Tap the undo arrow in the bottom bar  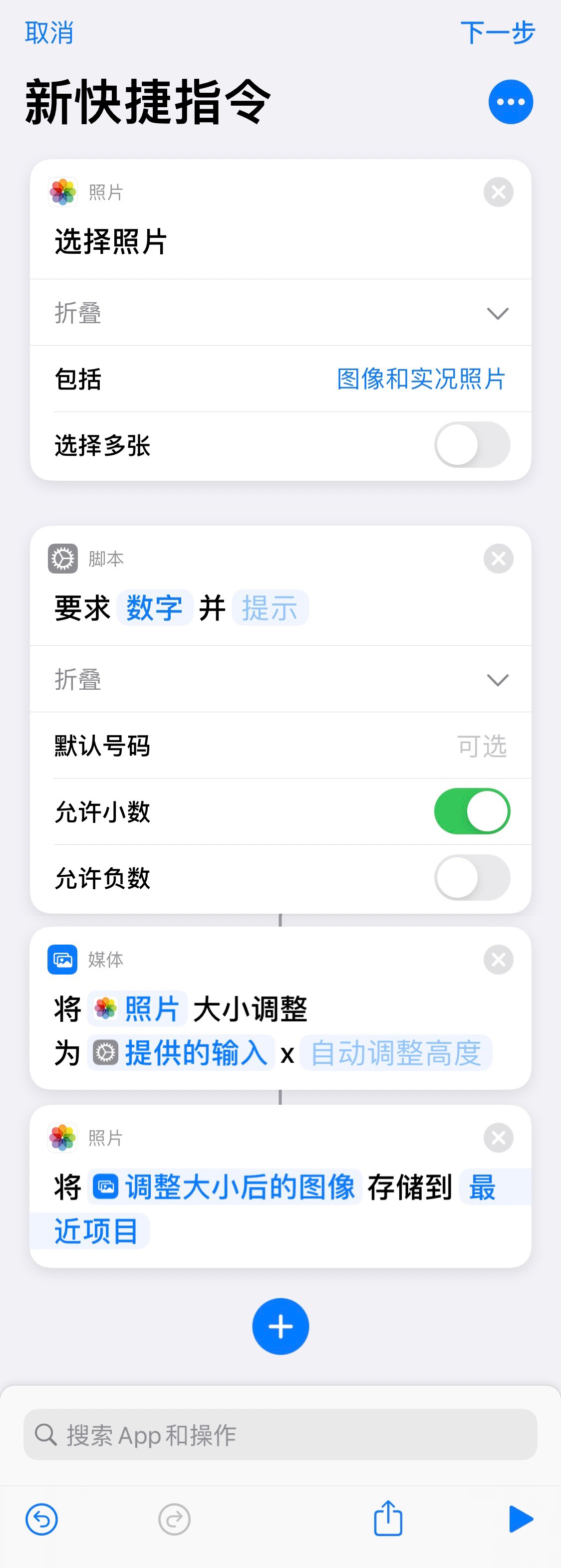pos(41,1518)
